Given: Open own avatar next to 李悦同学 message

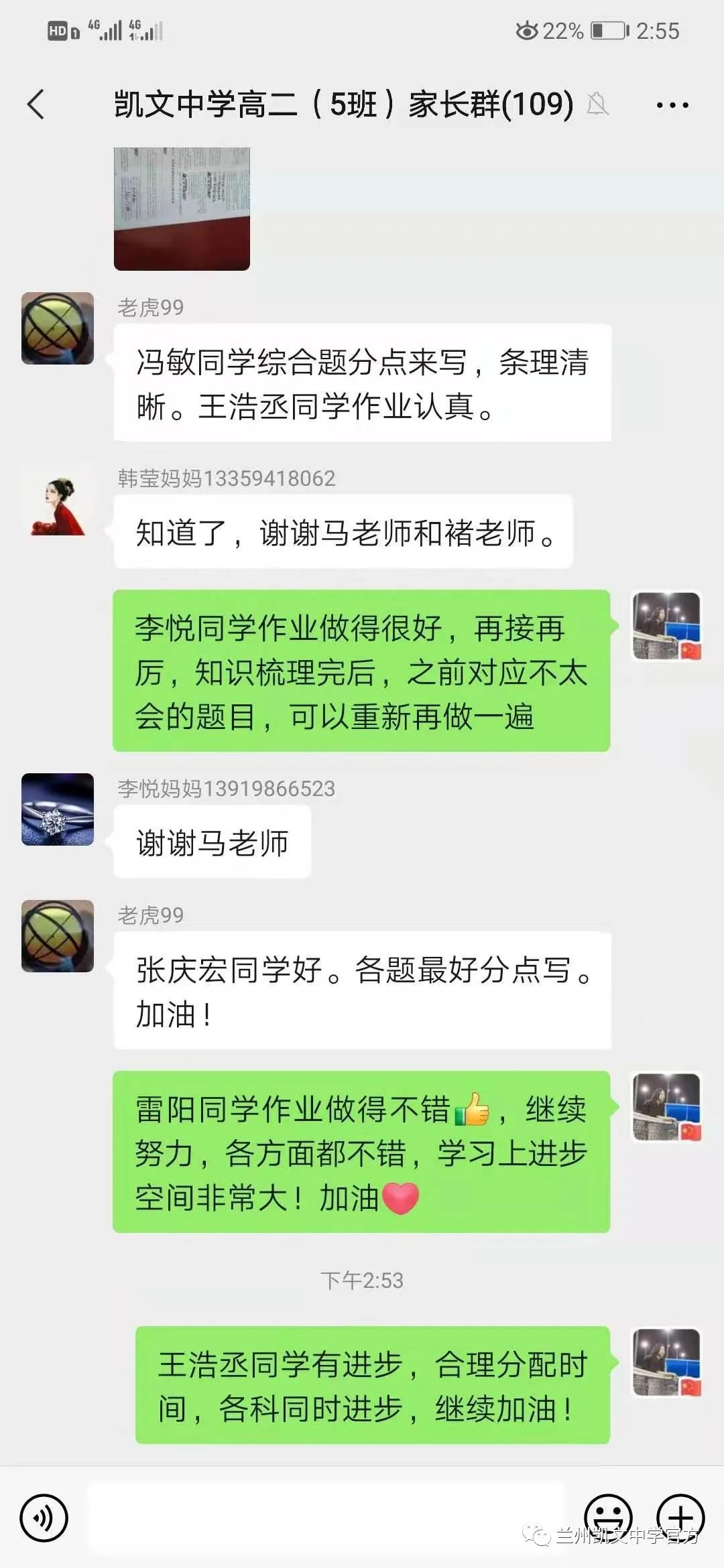Looking at the screenshot, I should click(x=666, y=626).
